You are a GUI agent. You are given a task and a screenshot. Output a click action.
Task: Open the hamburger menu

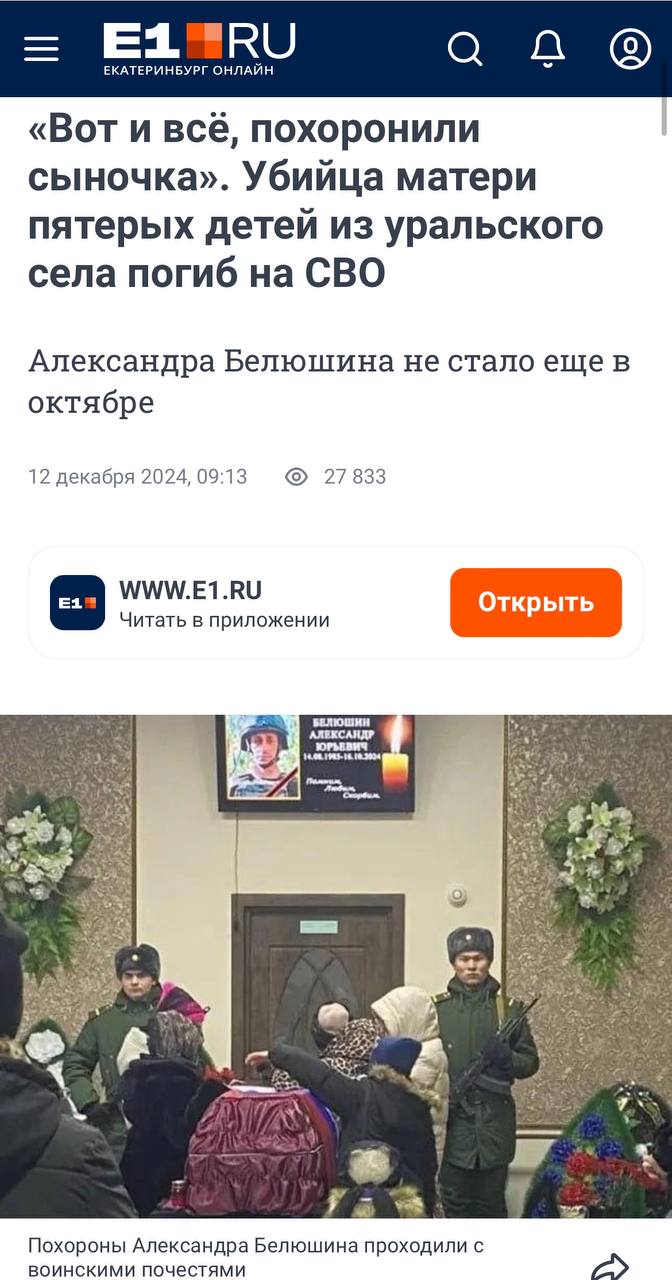41,49
